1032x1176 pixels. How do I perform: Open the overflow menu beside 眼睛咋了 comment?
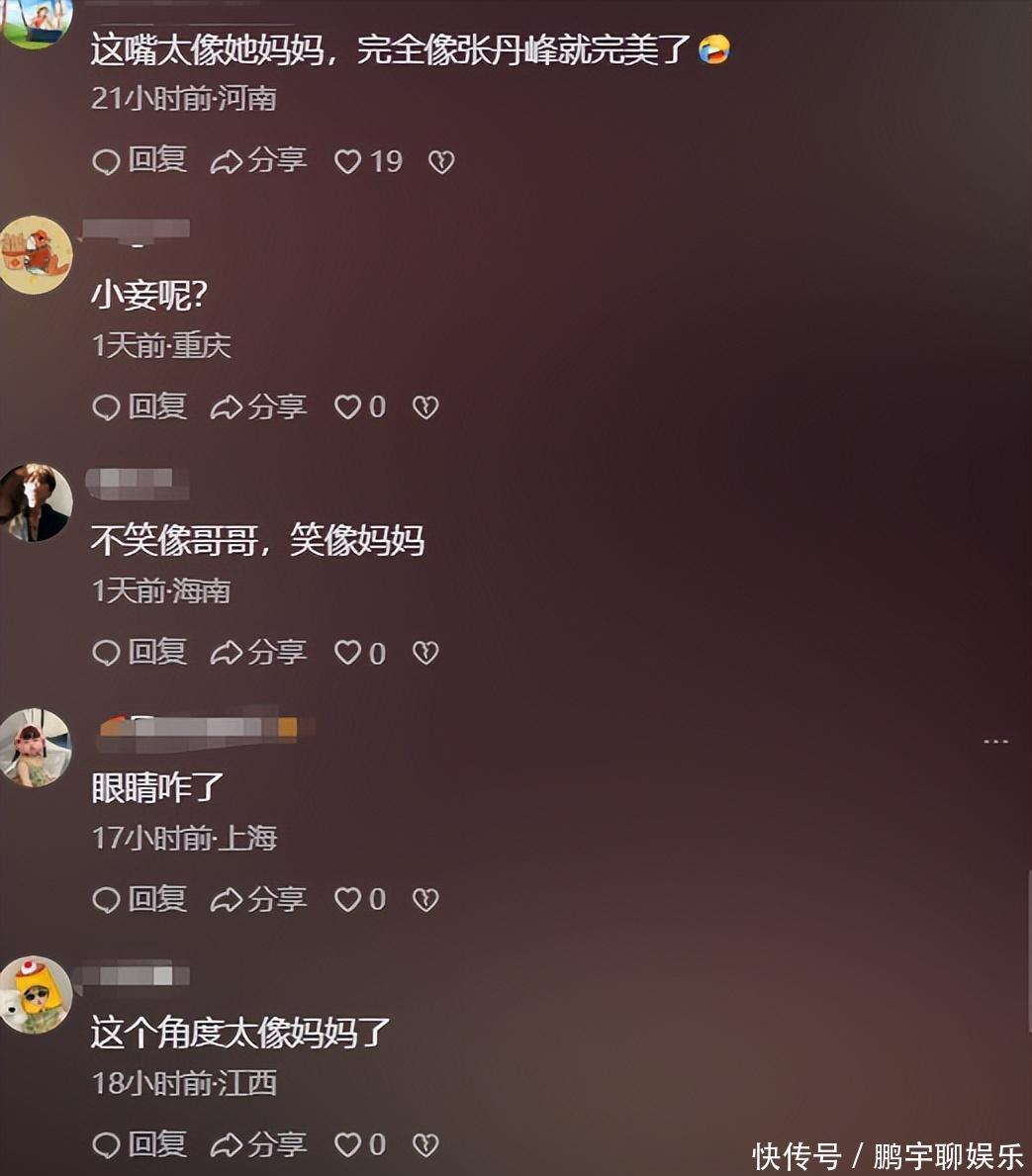tap(996, 742)
